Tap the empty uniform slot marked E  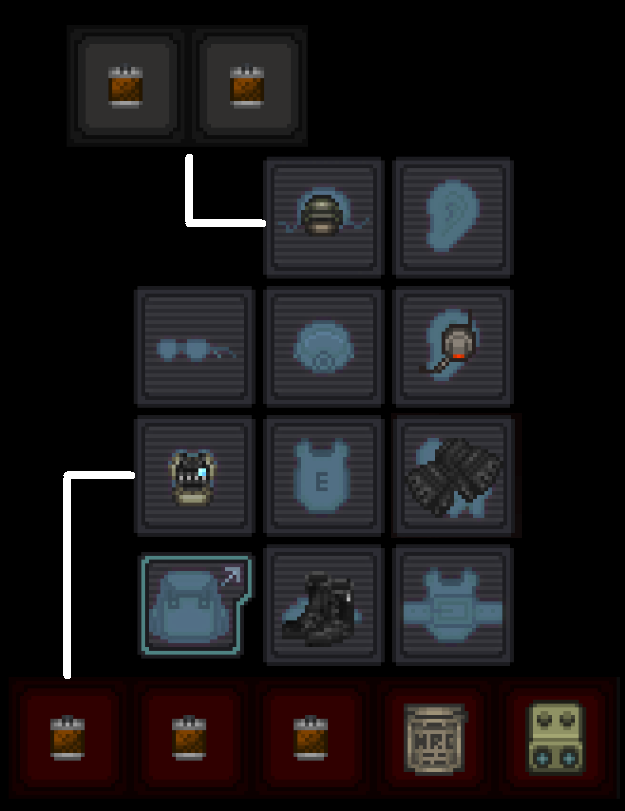click(x=323, y=476)
